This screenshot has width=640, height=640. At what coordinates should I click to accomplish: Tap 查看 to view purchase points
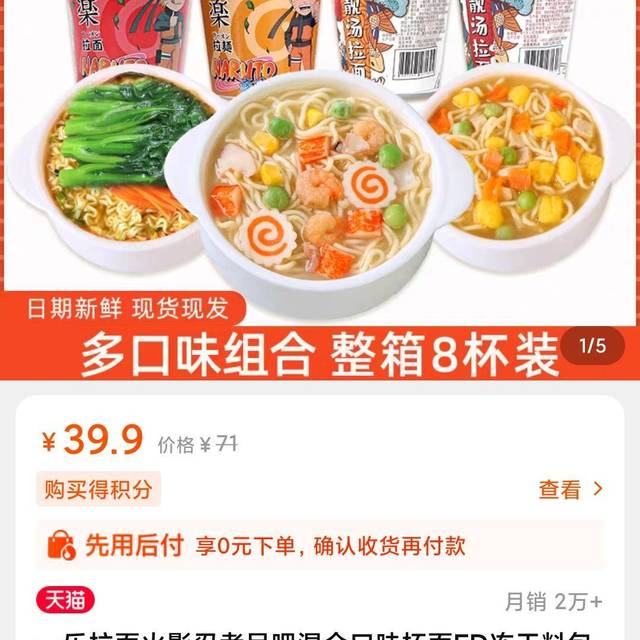tap(570, 489)
